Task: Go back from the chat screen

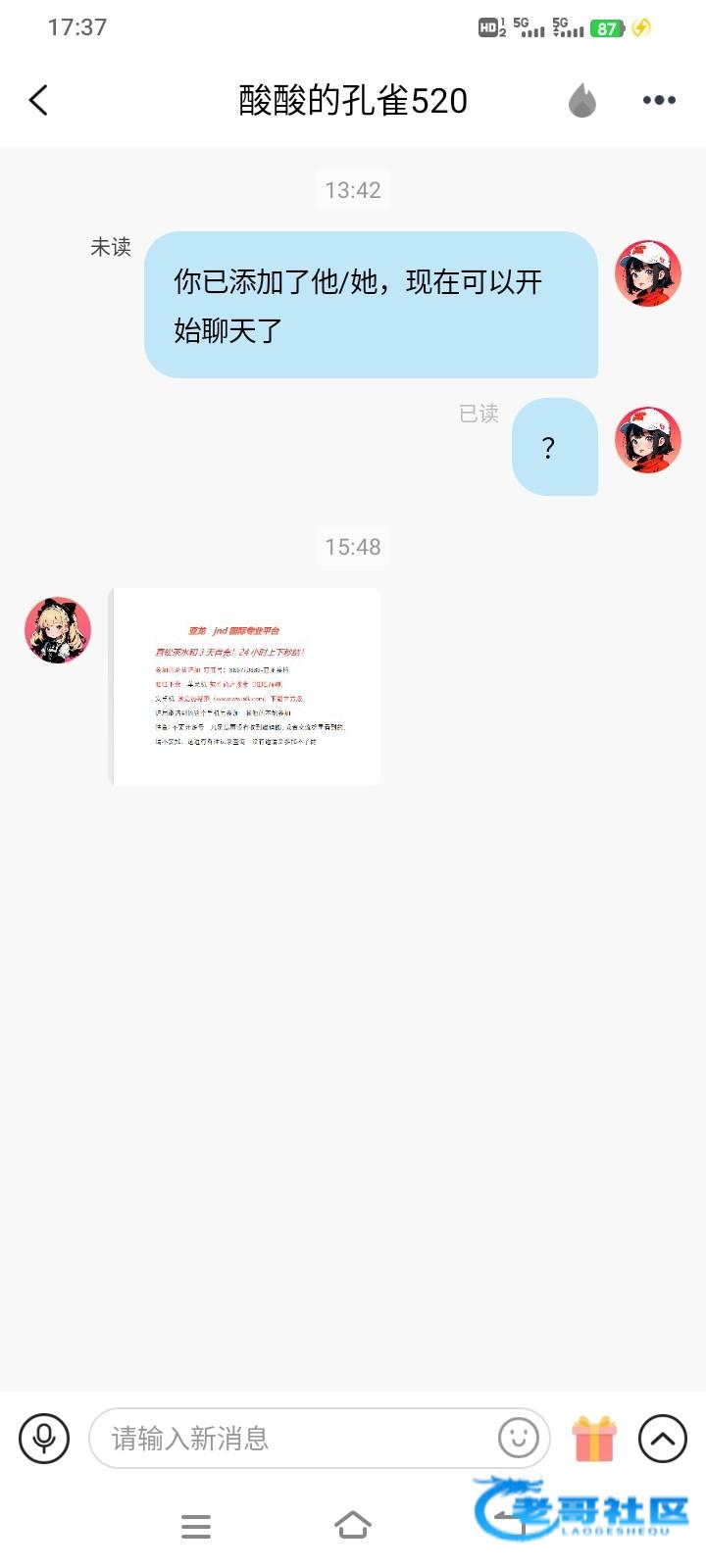Action: [39, 100]
